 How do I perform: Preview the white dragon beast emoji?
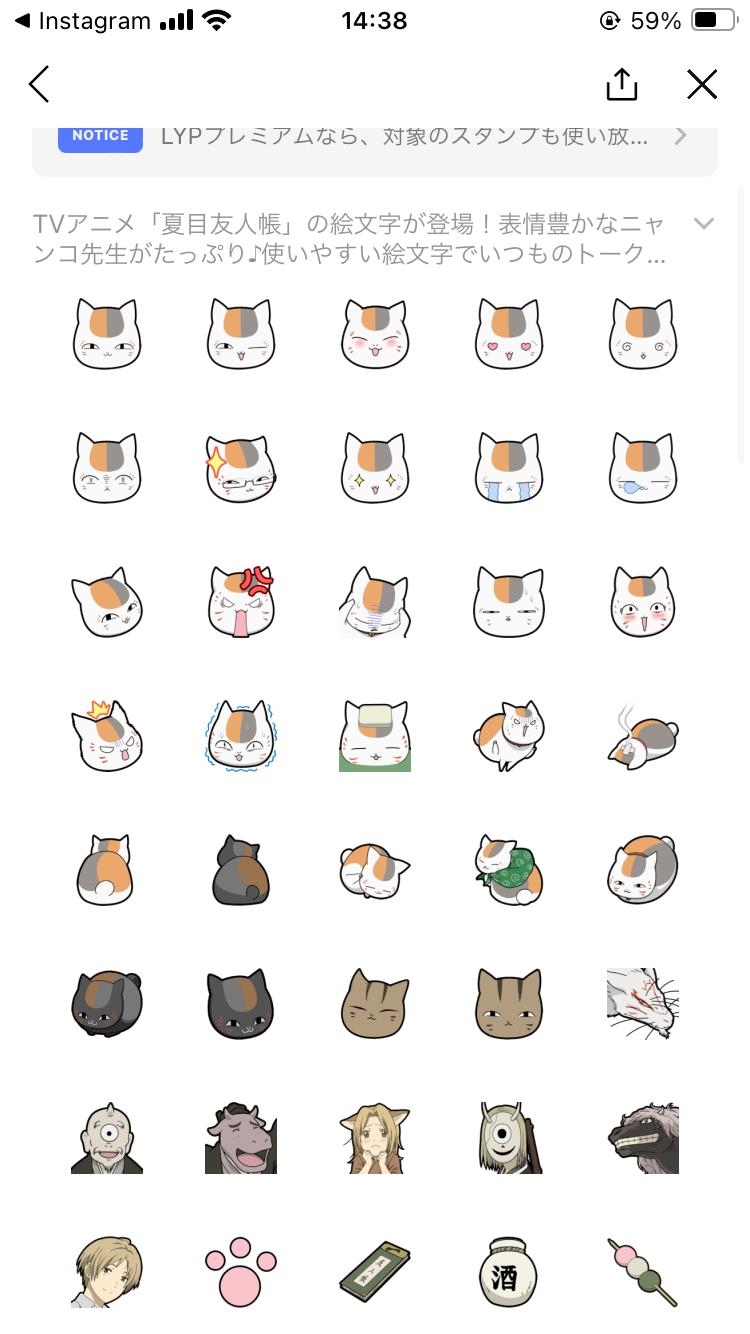pos(643,1004)
